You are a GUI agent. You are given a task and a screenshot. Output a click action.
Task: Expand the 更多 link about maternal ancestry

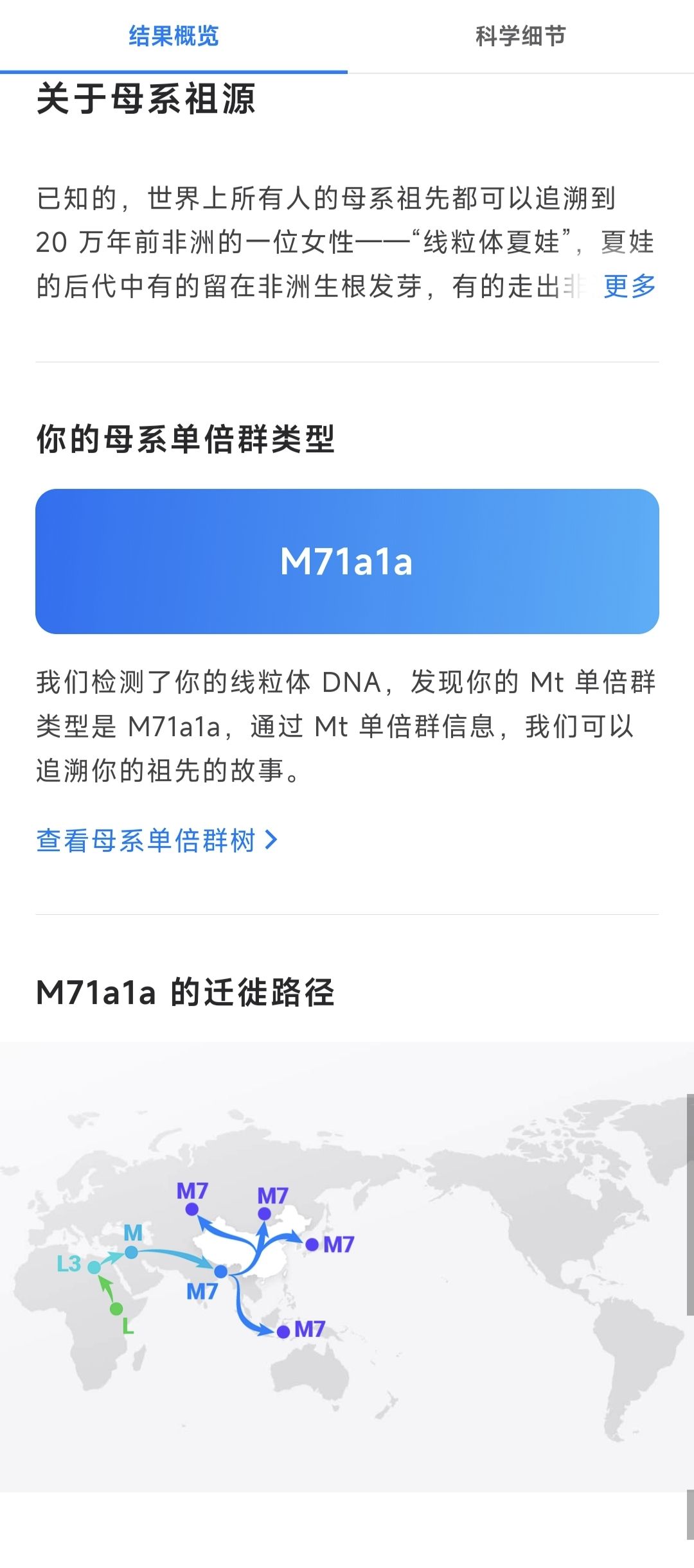pos(630,286)
